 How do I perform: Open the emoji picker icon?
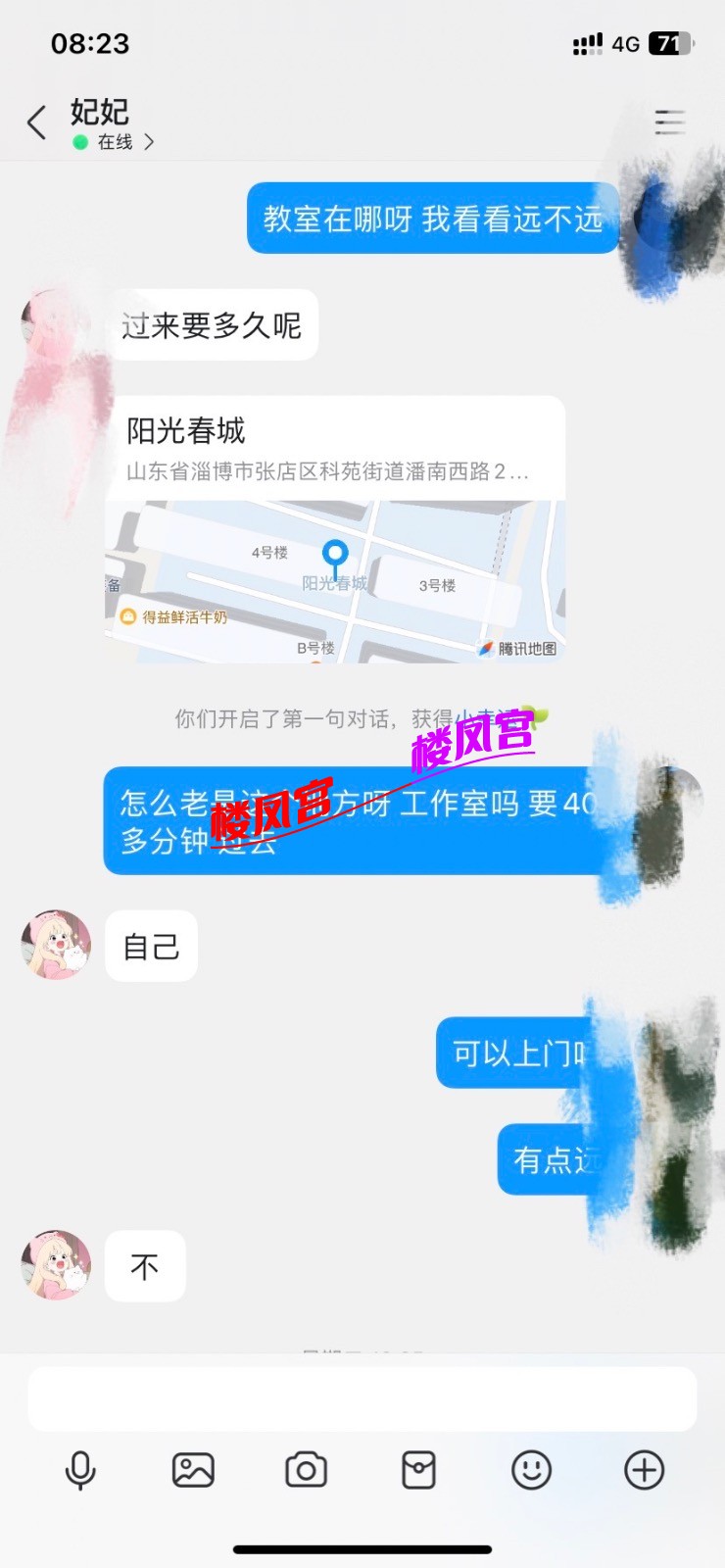531,1469
